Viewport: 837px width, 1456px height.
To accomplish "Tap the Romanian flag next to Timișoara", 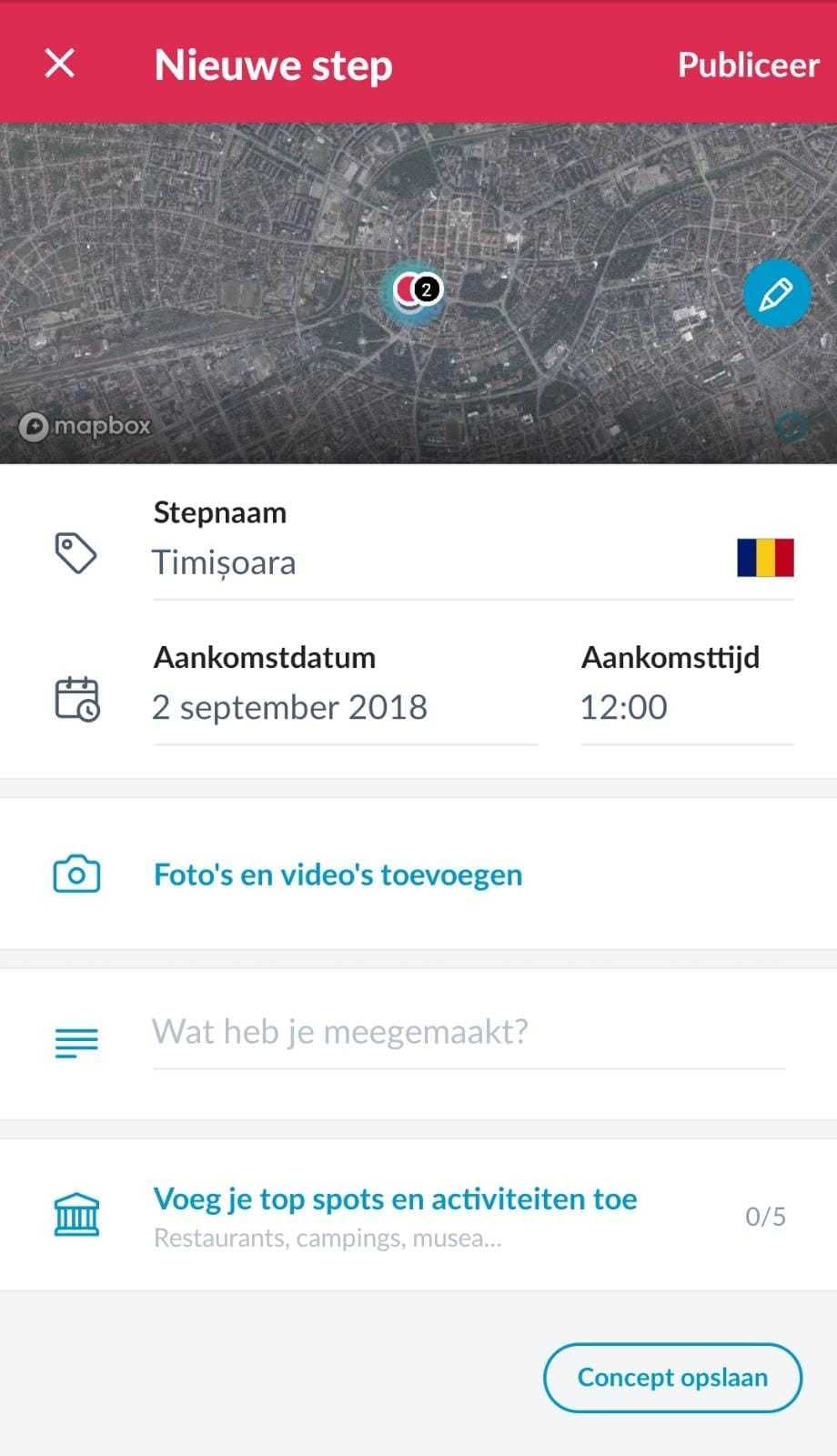I will (x=765, y=558).
